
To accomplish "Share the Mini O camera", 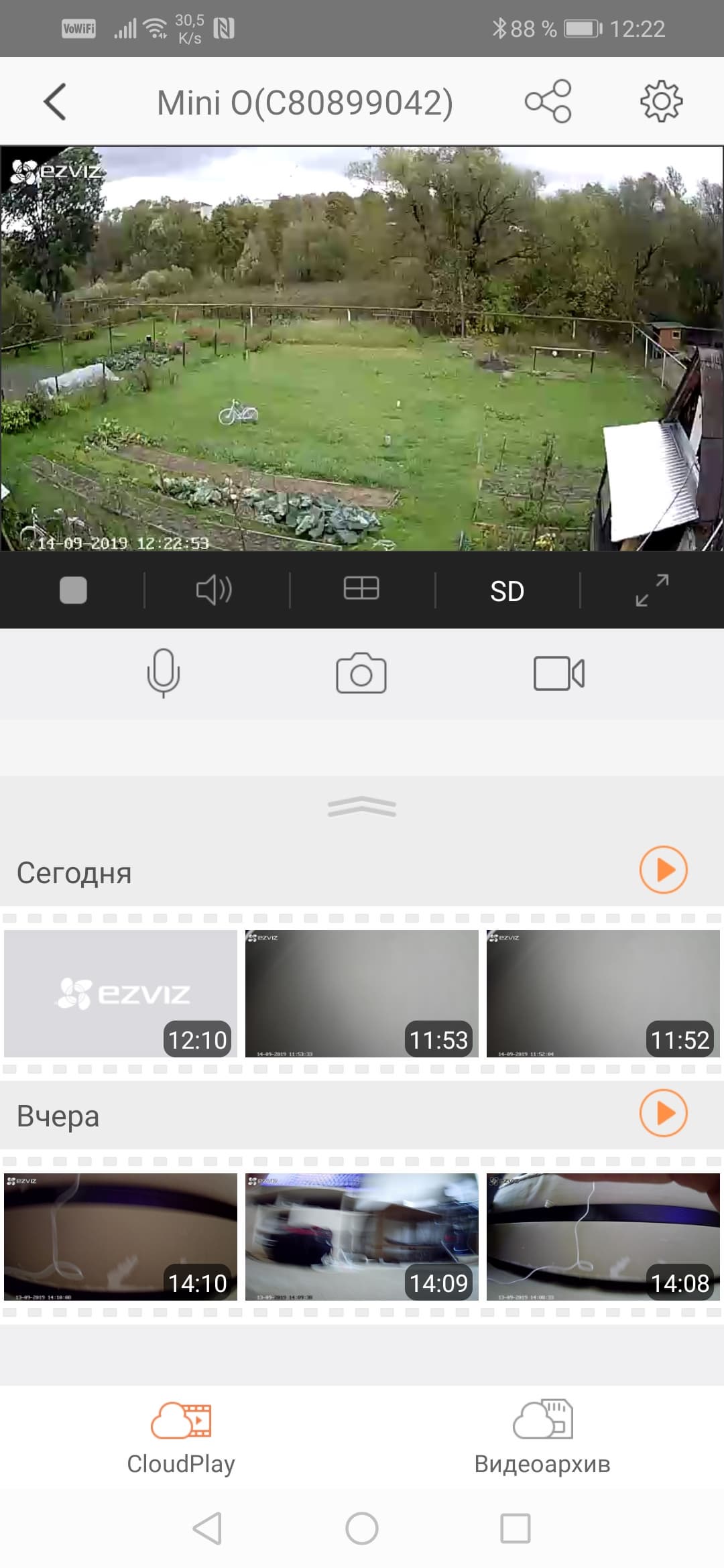I will (548, 102).
